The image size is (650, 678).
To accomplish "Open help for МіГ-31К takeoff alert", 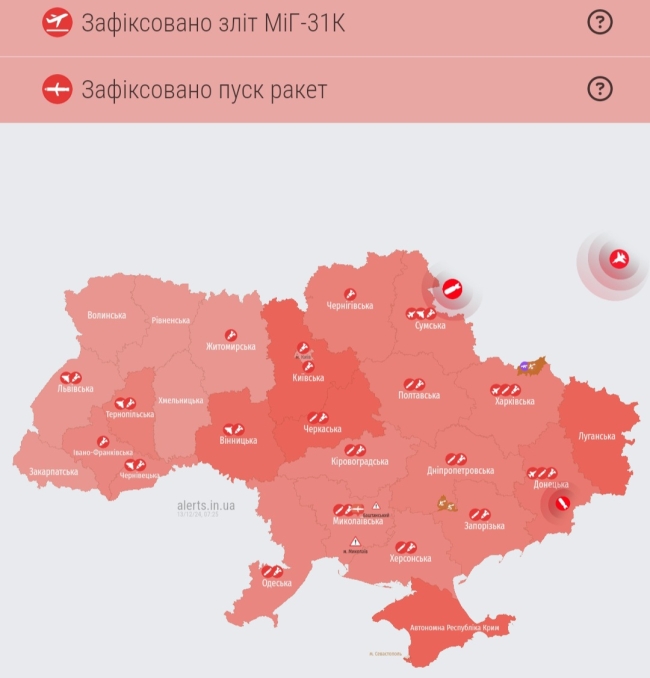I will [599, 22].
